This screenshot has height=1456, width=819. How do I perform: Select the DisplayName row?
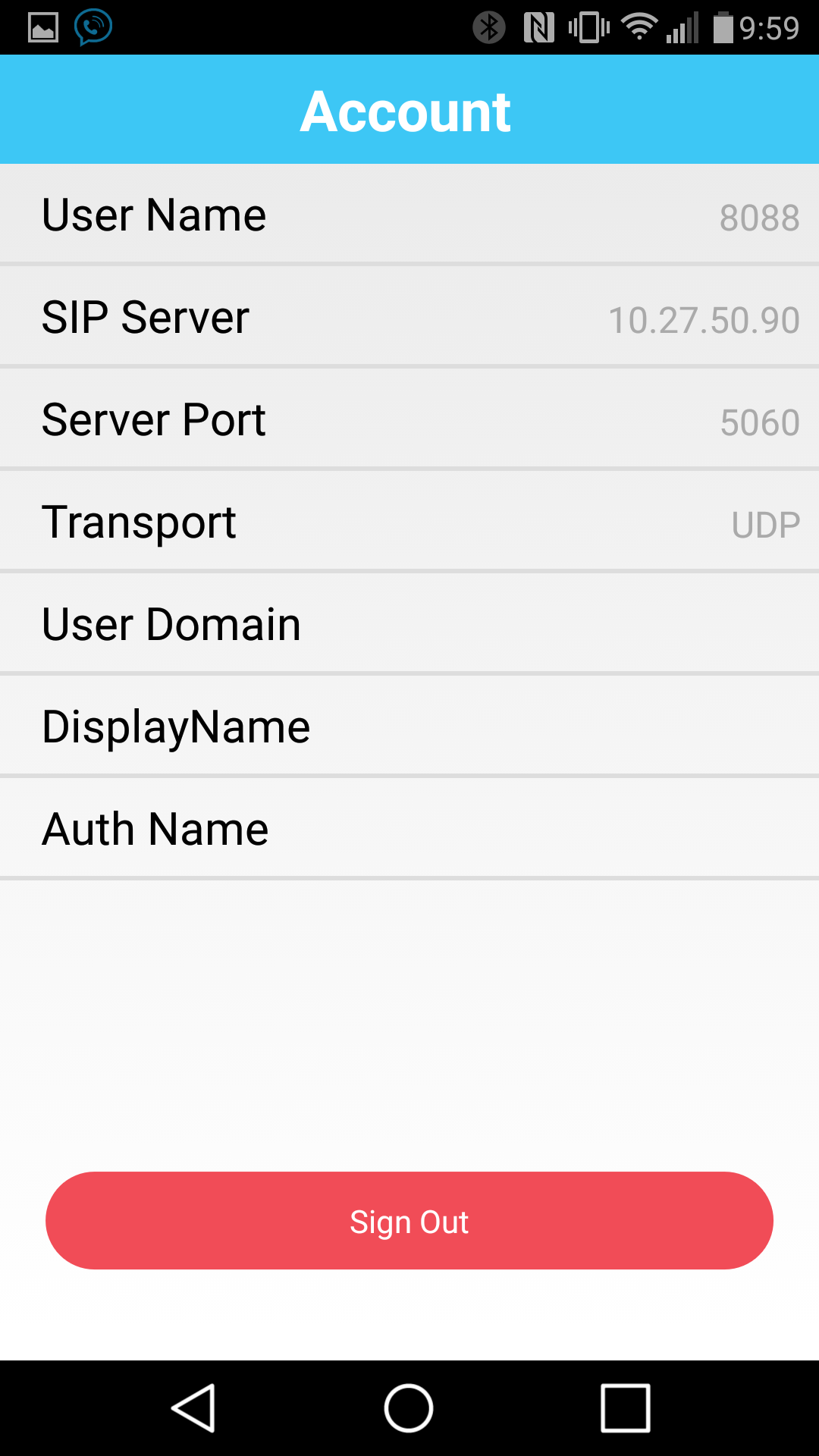(409, 726)
